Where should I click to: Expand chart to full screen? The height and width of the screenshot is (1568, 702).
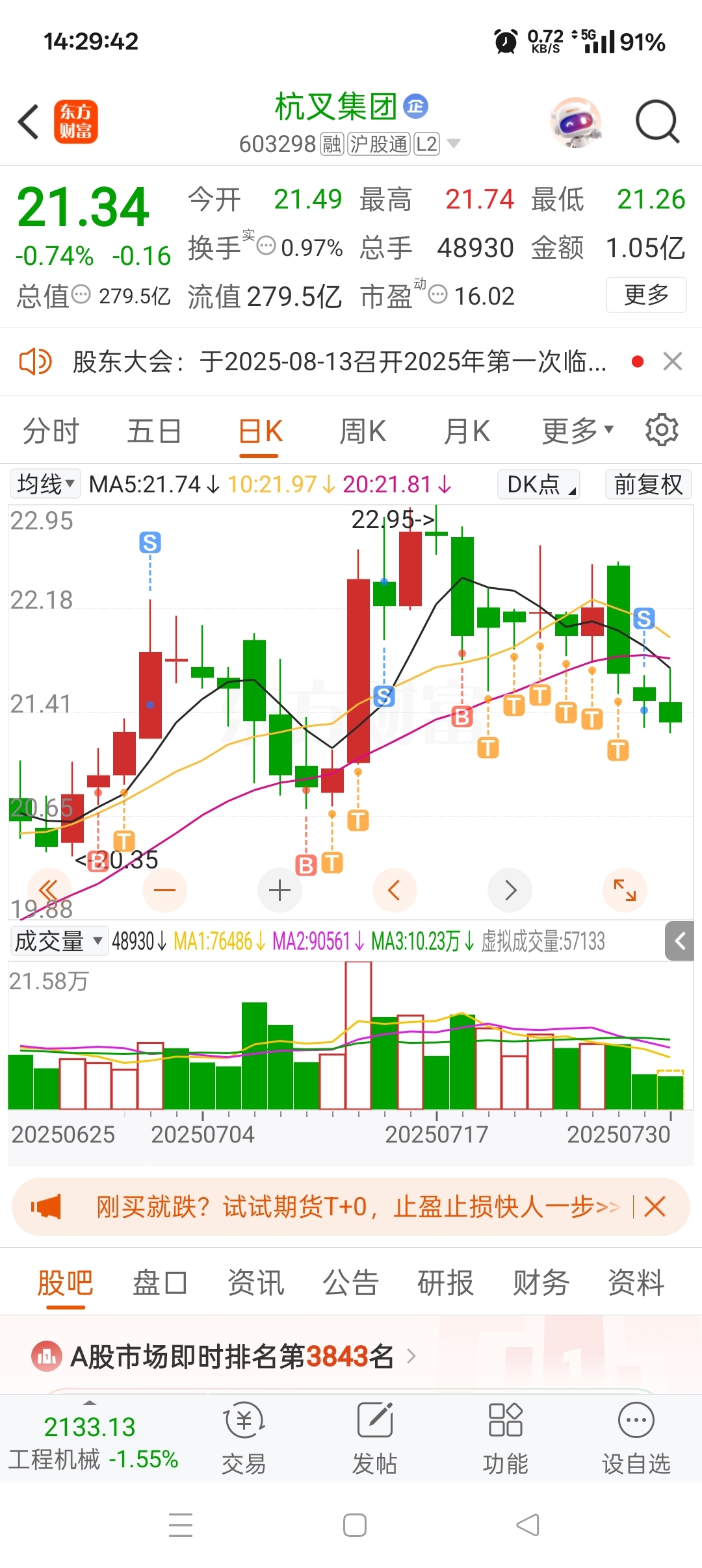click(x=625, y=890)
